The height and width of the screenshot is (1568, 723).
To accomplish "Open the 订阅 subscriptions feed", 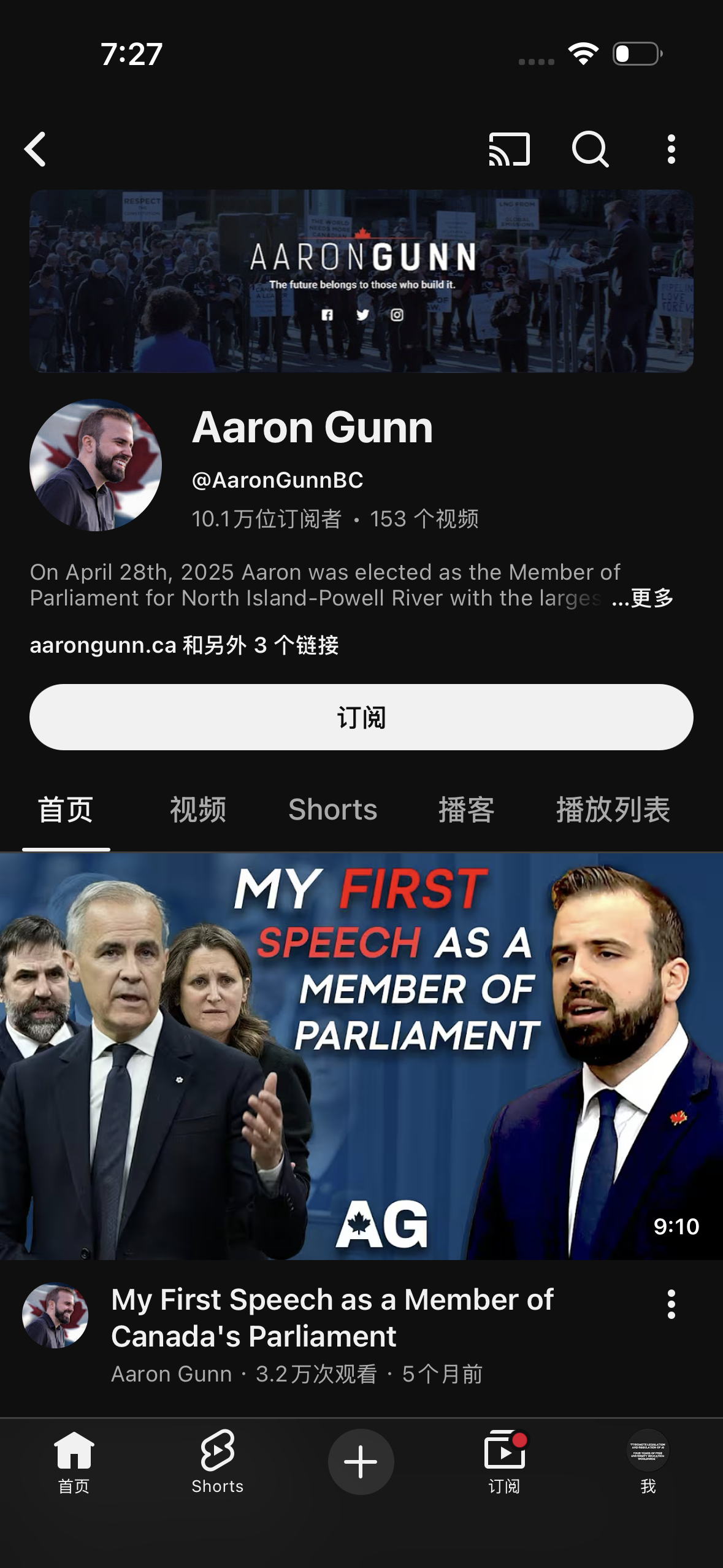I will 504,1462.
